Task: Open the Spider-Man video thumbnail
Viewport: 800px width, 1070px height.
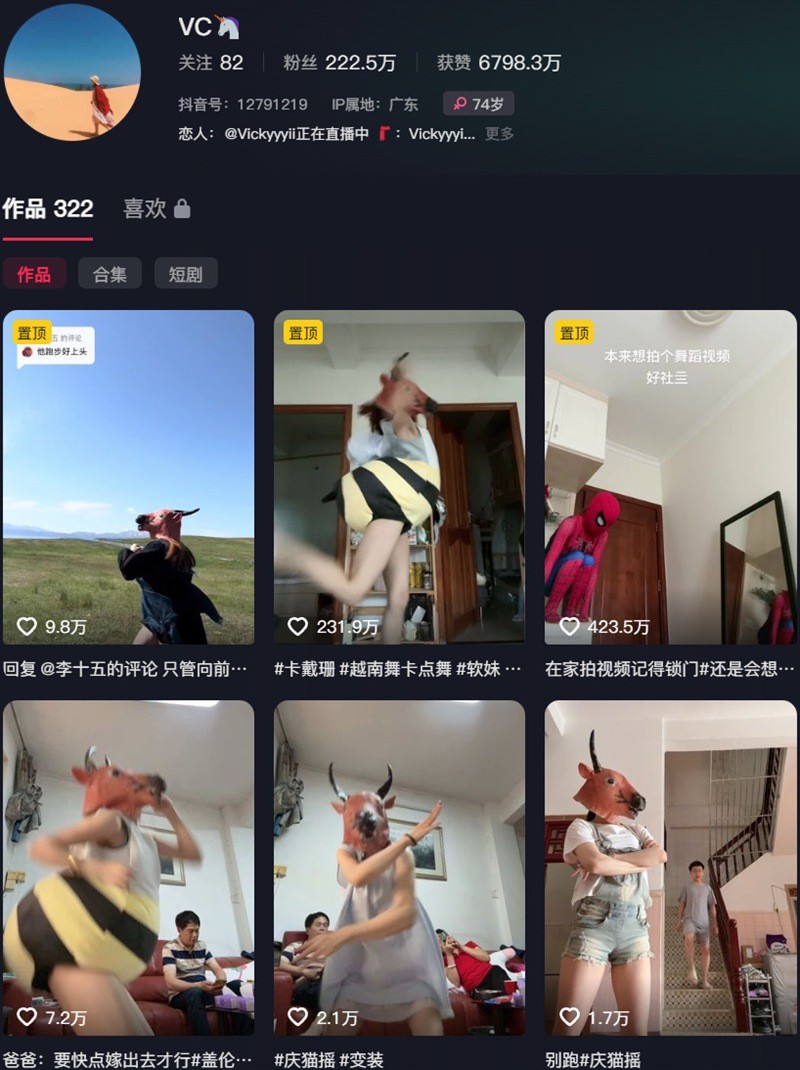Action: tap(670, 477)
